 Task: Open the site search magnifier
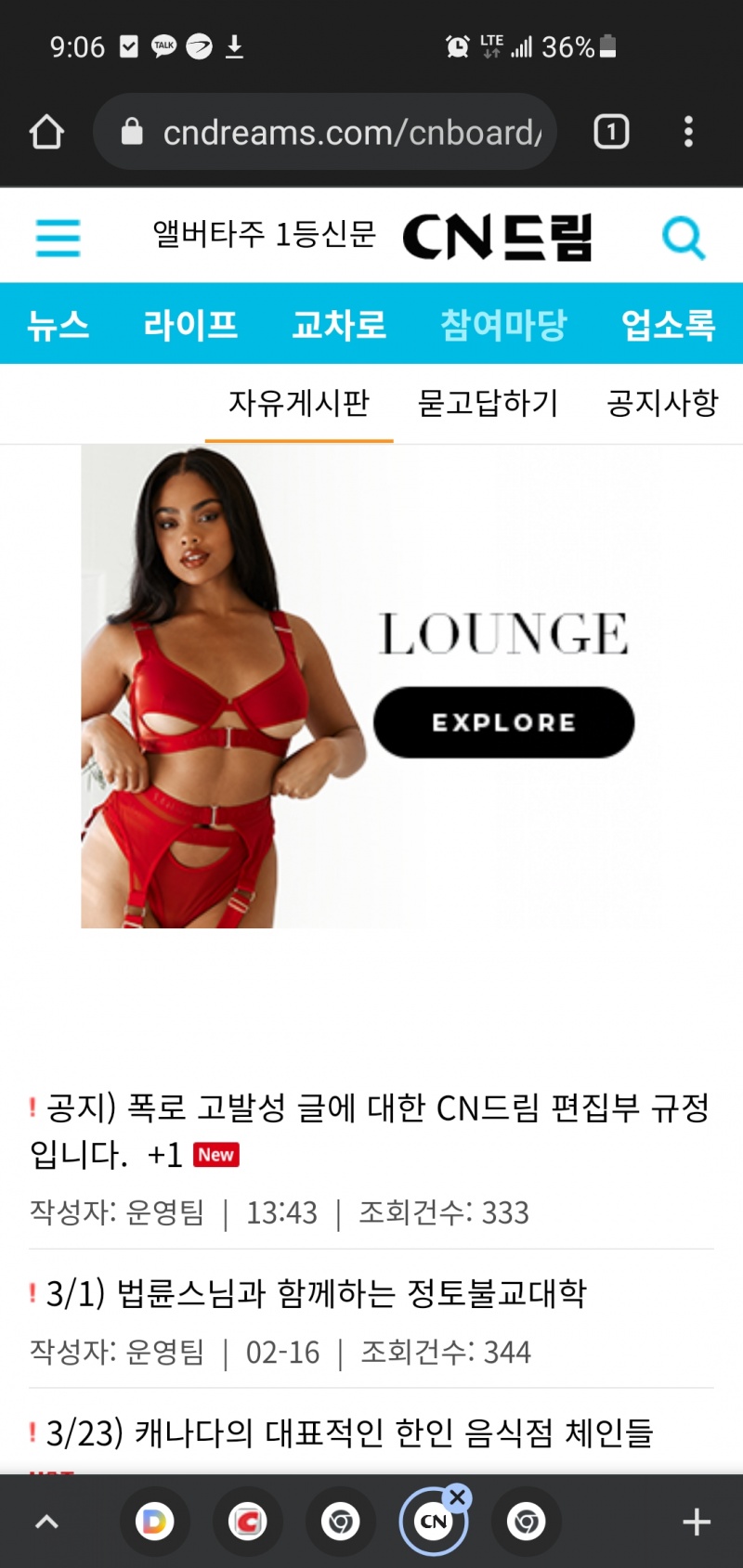point(684,238)
